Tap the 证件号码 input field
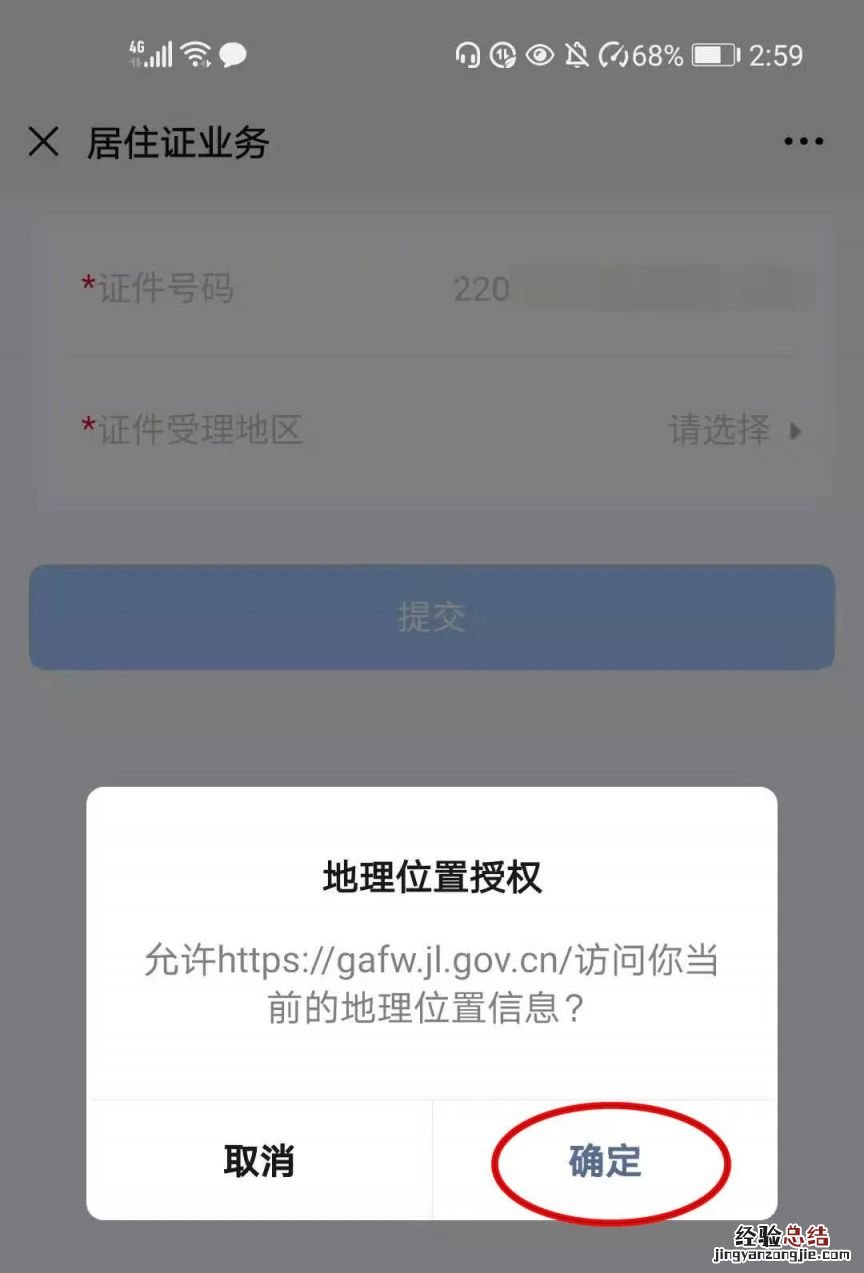This screenshot has height=1273, width=864. [x=630, y=290]
